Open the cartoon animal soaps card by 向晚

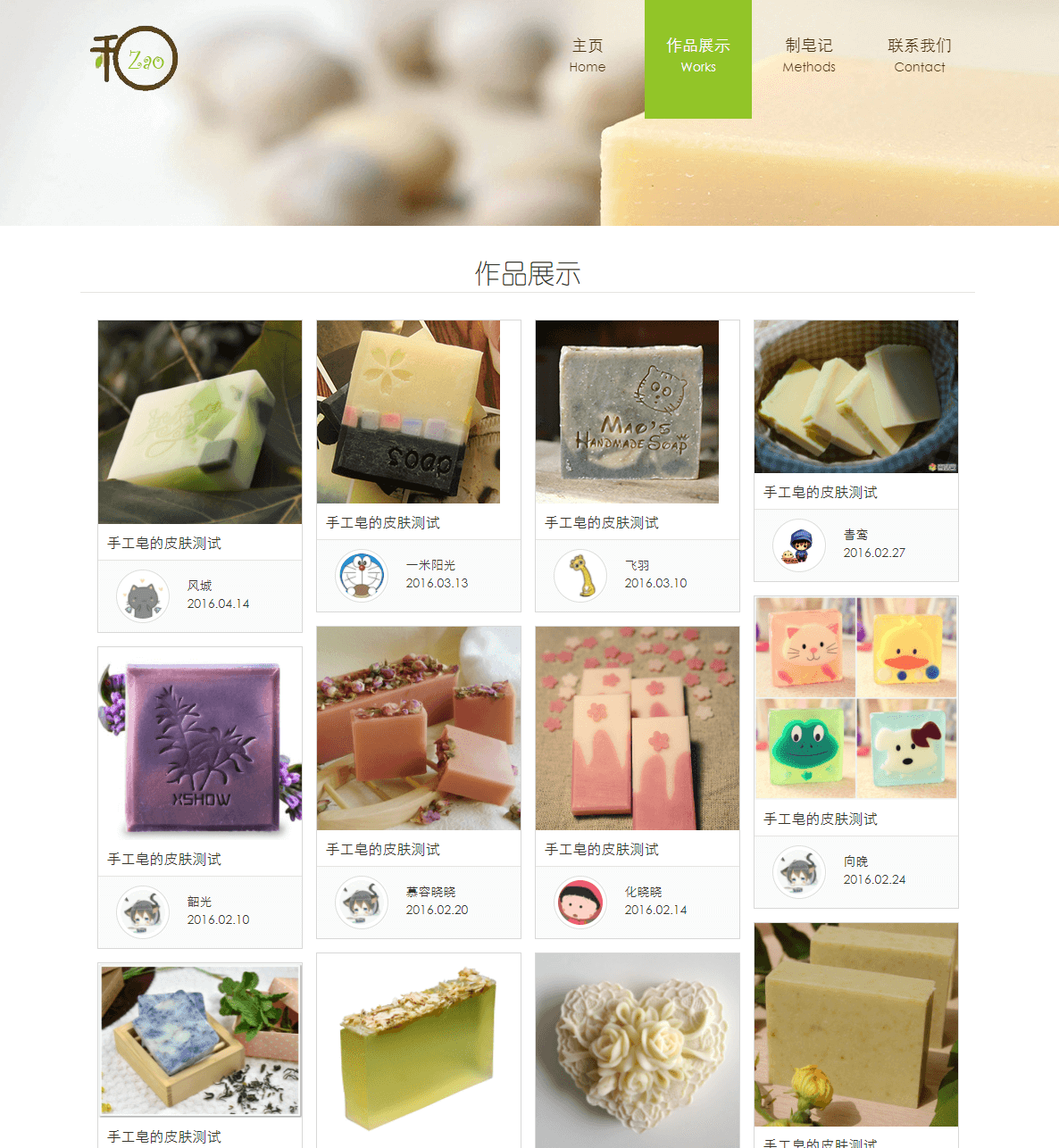855,698
